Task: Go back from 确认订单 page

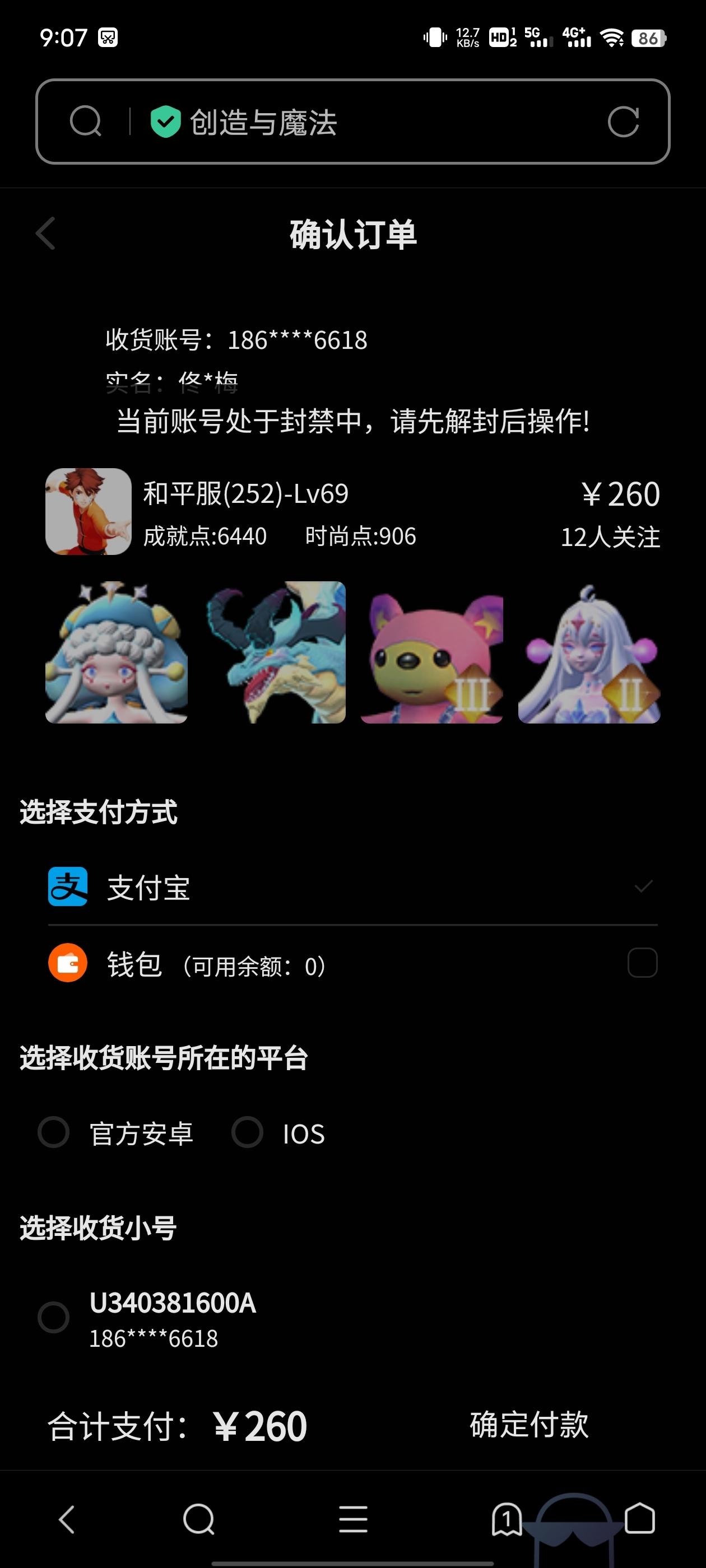Action: (46, 233)
